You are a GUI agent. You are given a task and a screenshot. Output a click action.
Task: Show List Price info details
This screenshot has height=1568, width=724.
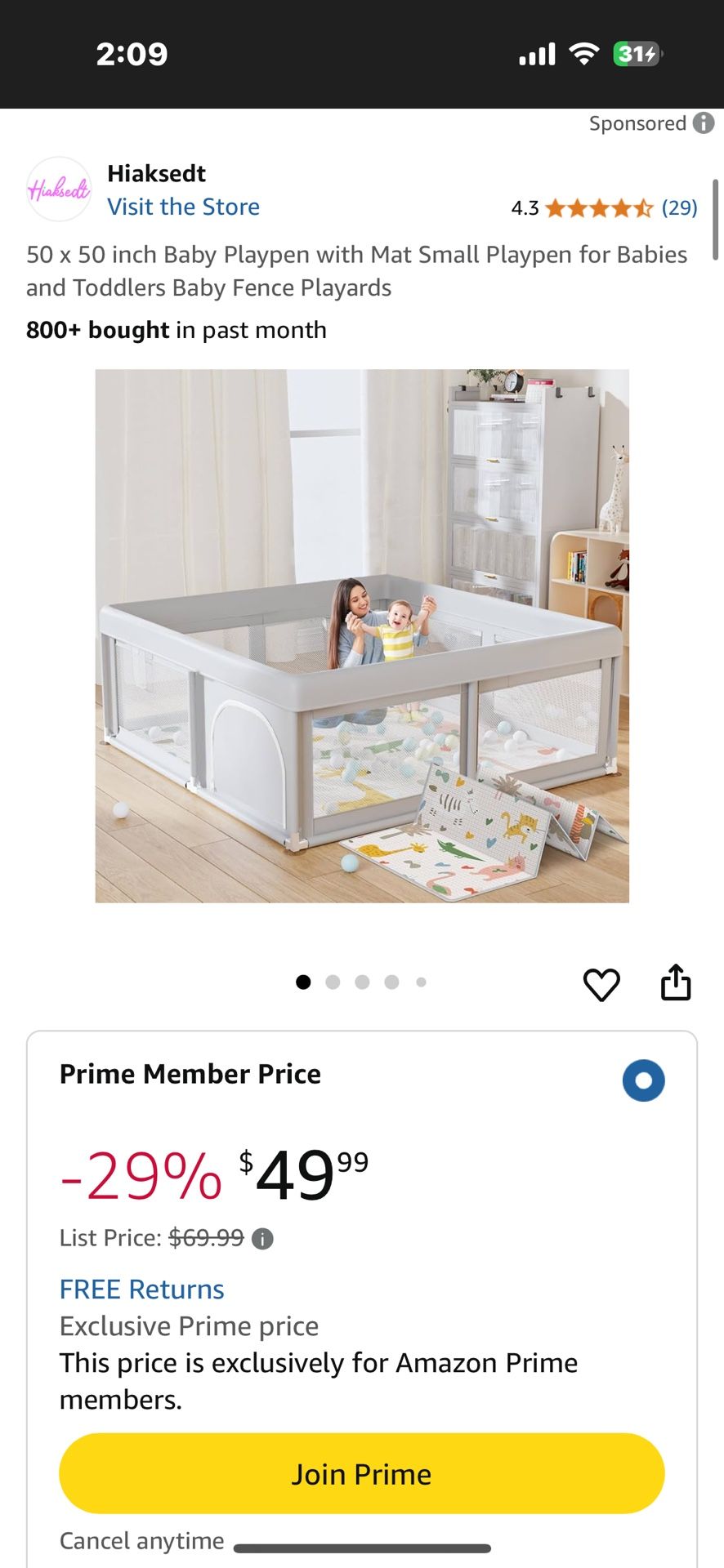coord(262,1239)
